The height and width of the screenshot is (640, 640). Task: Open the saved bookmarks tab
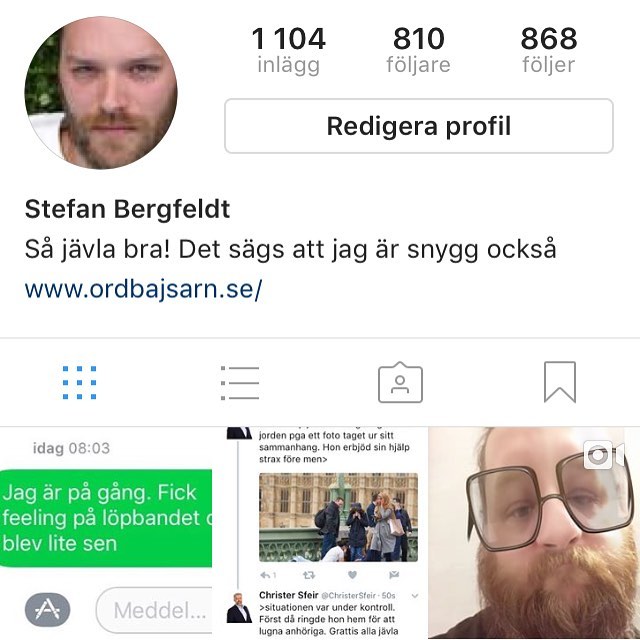click(x=560, y=382)
